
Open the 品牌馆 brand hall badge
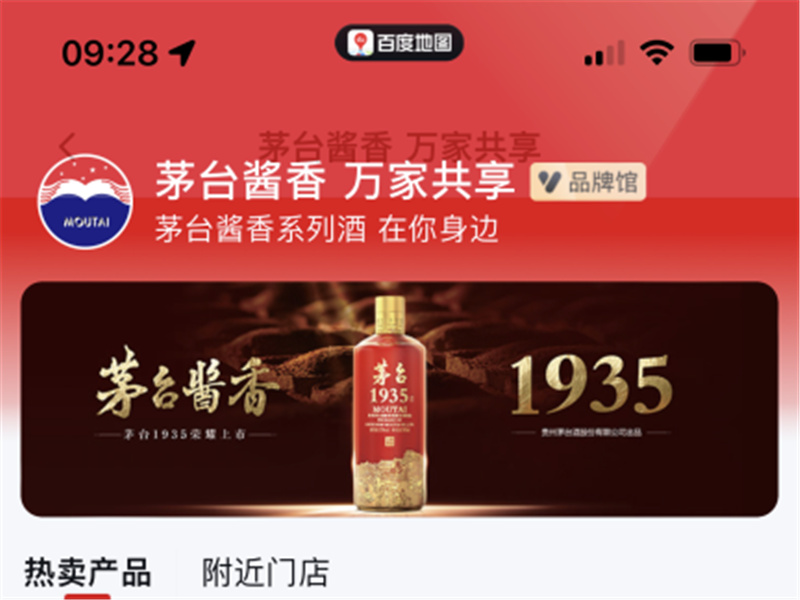click(x=588, y=182)
